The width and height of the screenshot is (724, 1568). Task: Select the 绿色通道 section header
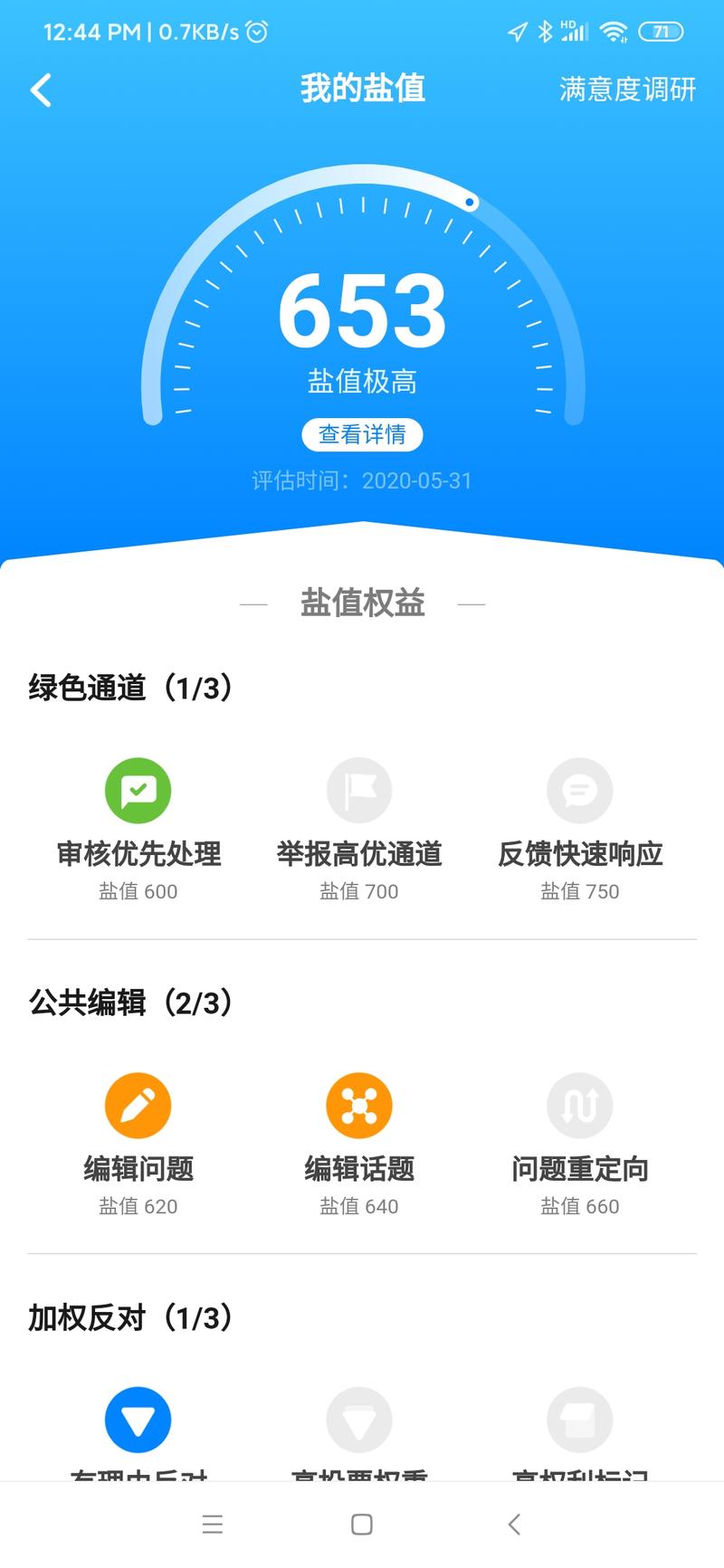[x=129, y=688]
